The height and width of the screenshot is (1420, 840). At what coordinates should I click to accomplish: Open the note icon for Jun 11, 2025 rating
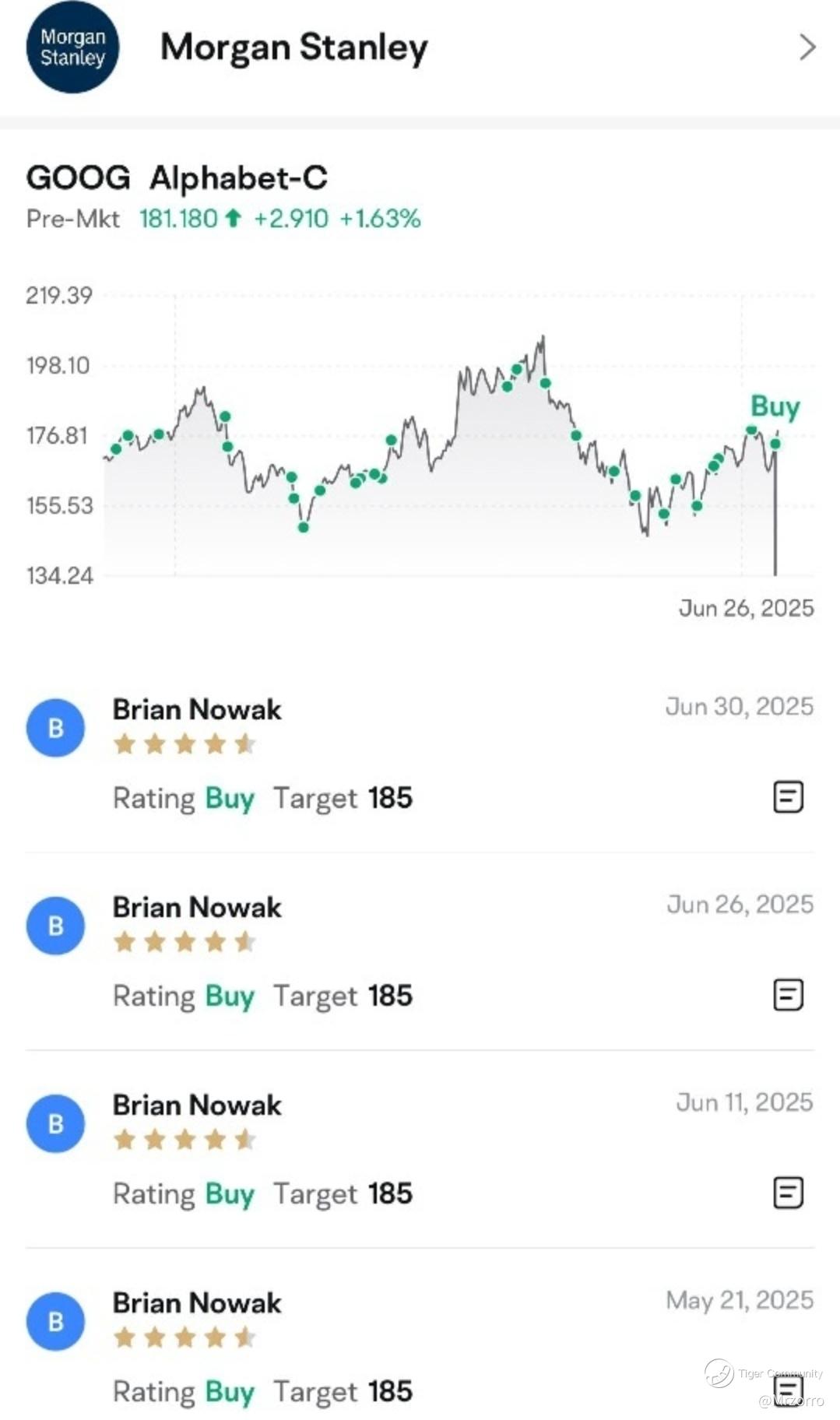788,1193
